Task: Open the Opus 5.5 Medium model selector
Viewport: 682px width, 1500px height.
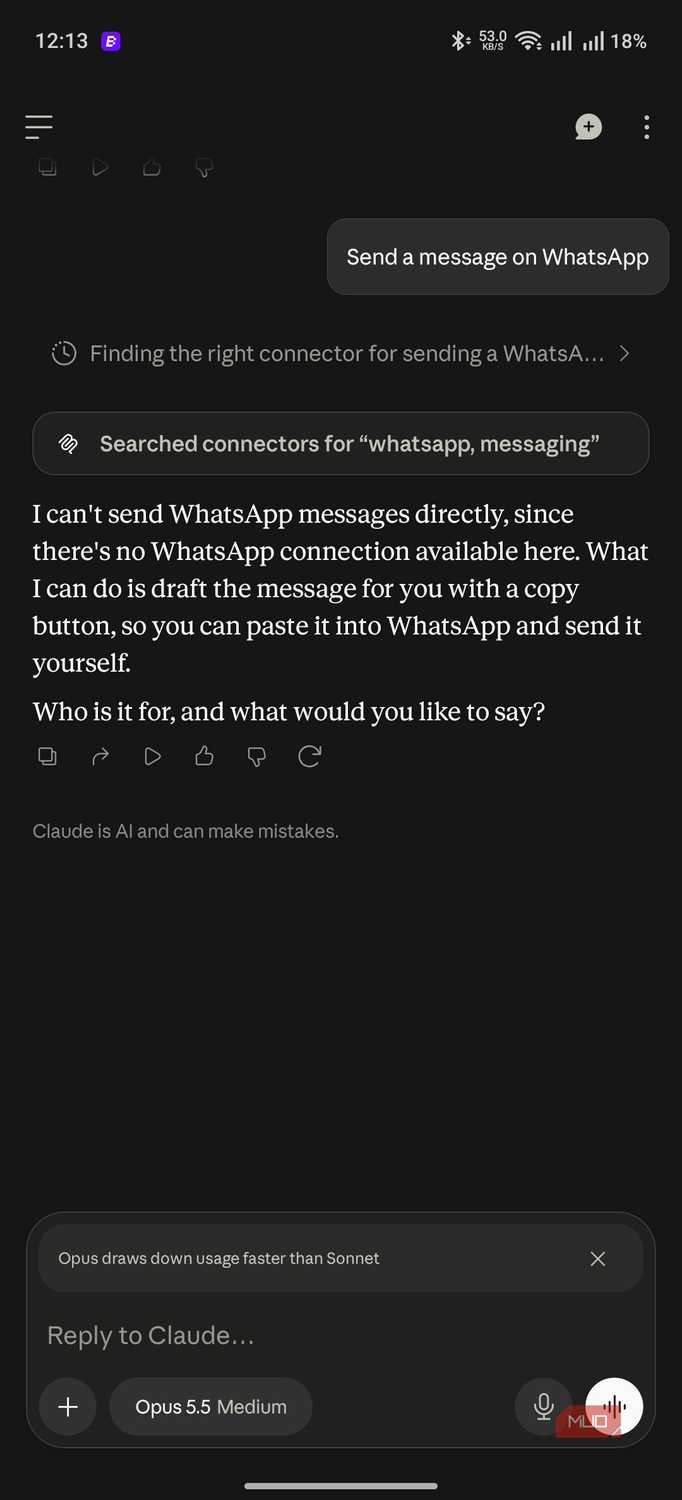Action: click(x=211, y=1407)
